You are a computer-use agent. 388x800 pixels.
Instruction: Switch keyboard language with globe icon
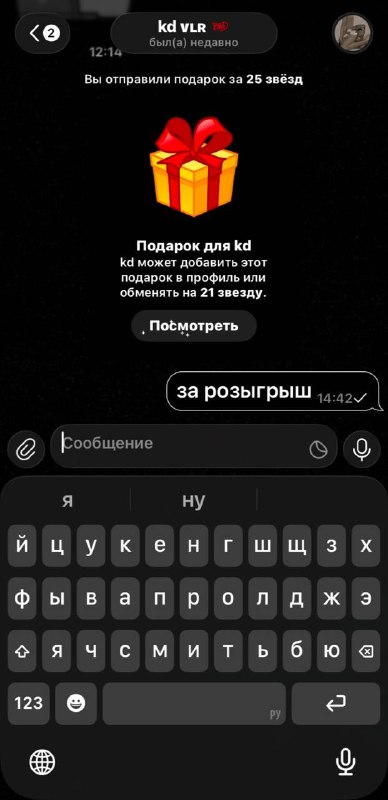coord(42,763)
